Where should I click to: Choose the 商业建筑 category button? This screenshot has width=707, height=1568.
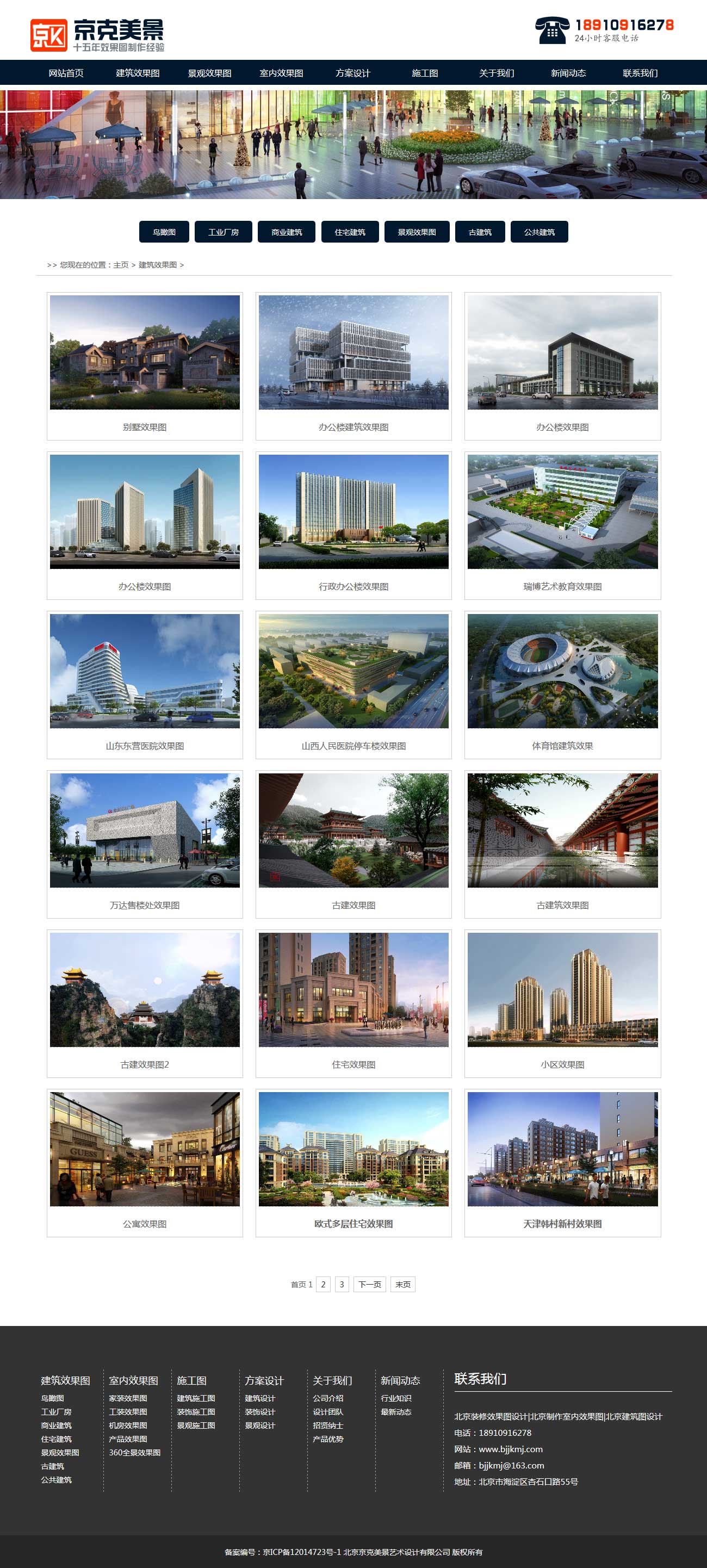click(x=287, y=232)
